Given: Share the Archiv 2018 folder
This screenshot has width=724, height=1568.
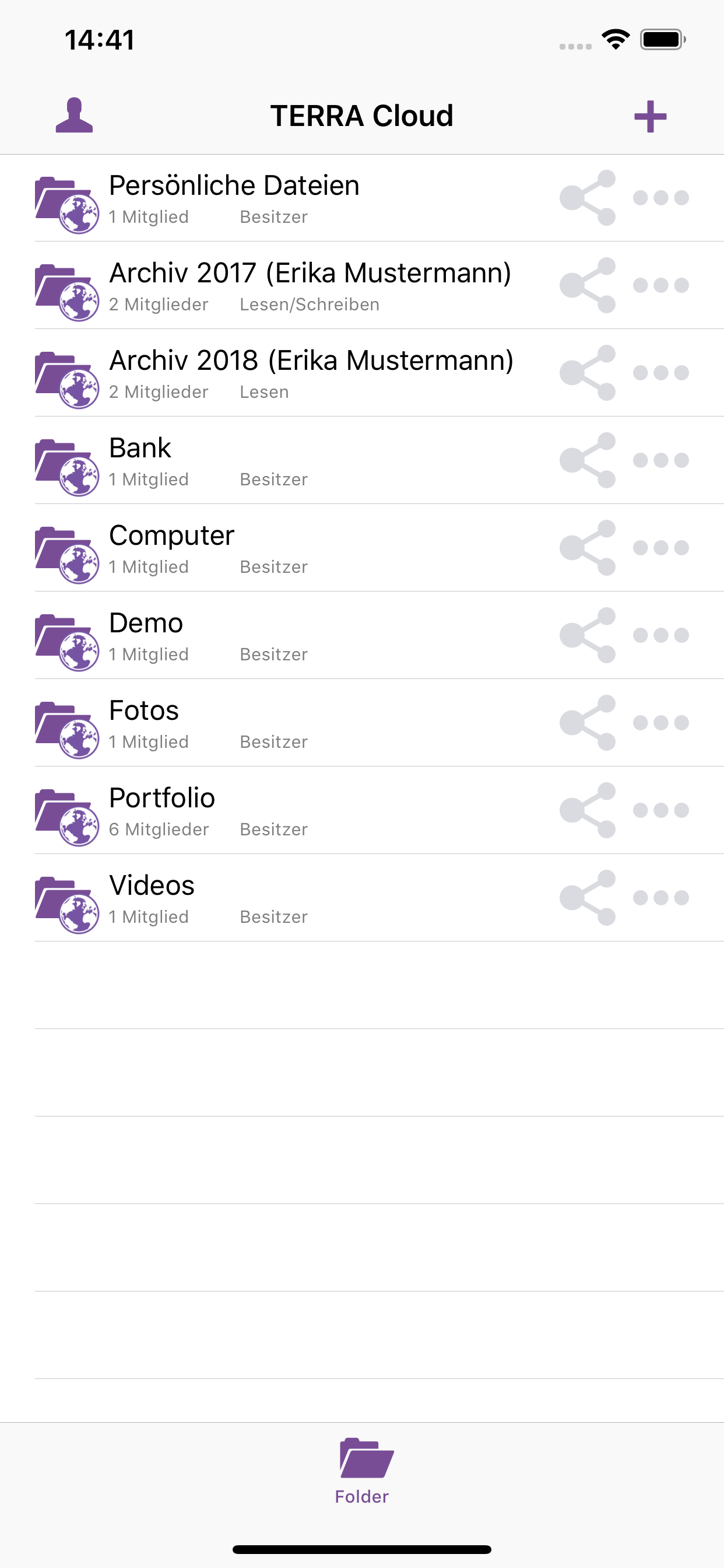Looking at the screenshot, I should pyautogui.click(x=588, y=373).
